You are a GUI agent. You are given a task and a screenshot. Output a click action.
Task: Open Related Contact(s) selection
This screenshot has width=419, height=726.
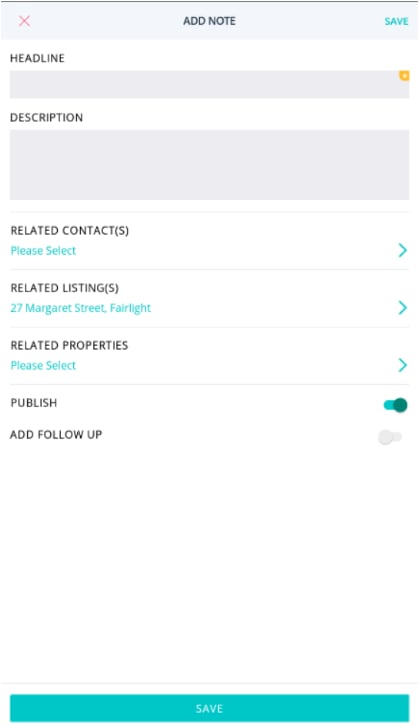(209, 241)
